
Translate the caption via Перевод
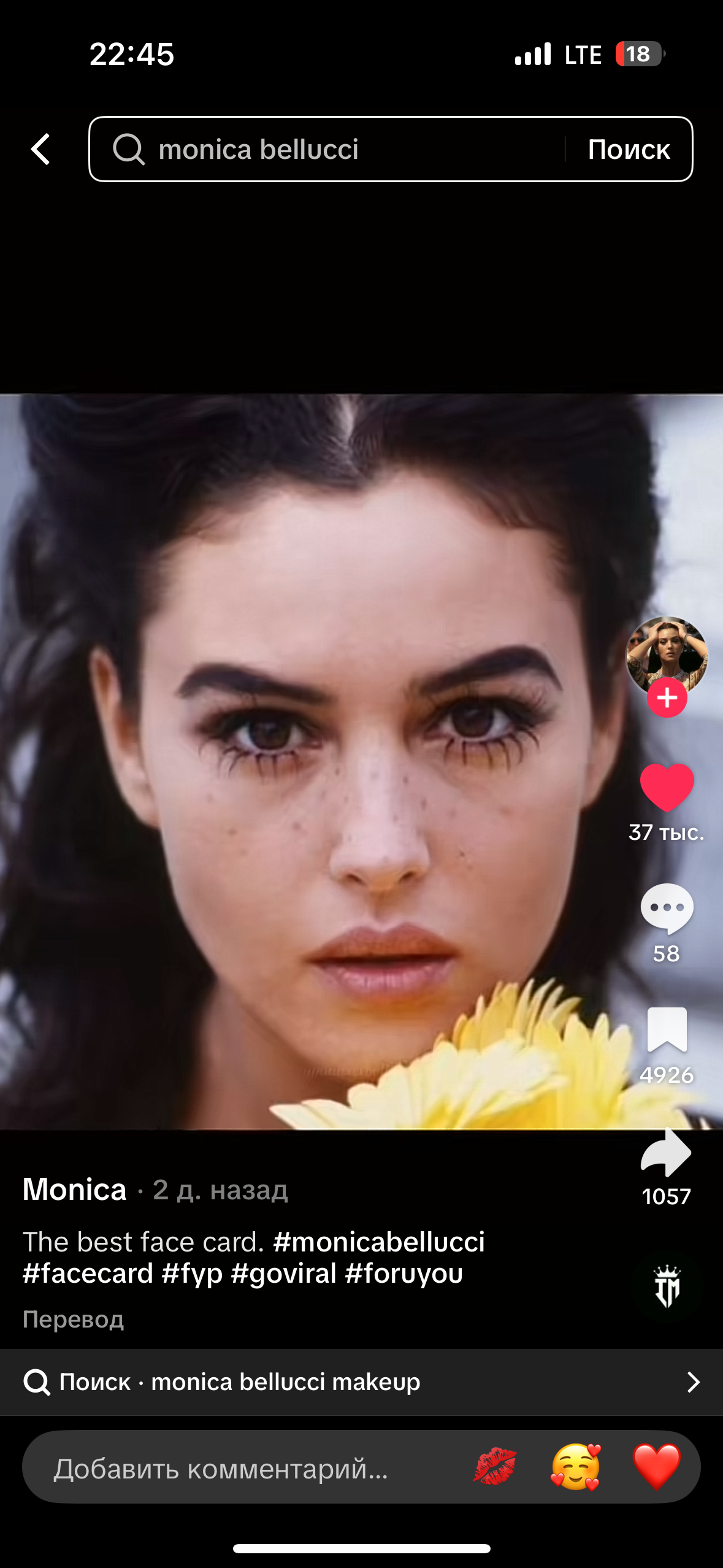[x=73, y=1319]
